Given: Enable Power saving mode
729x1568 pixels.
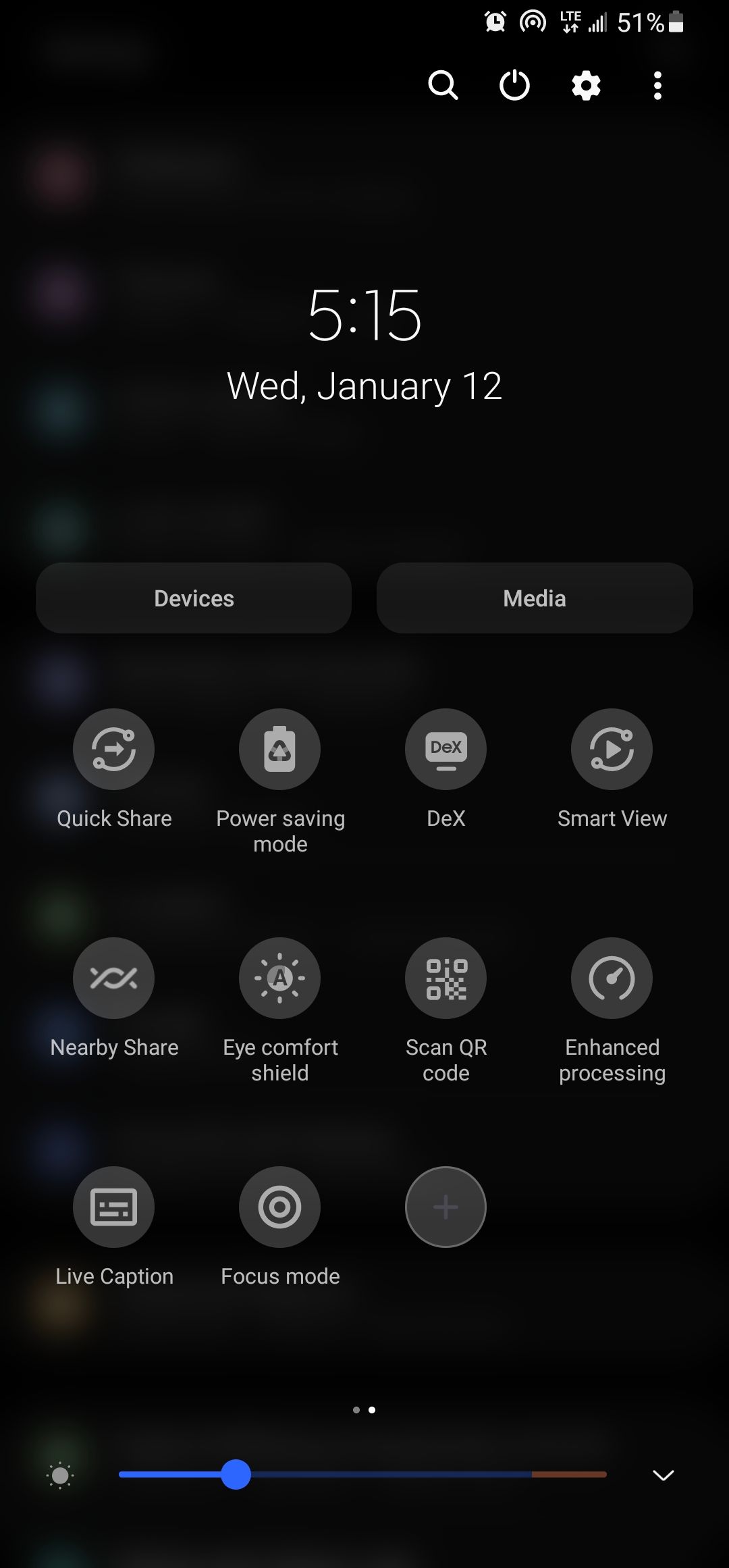Looking at the screenshot, I should (x=279, y=749).
